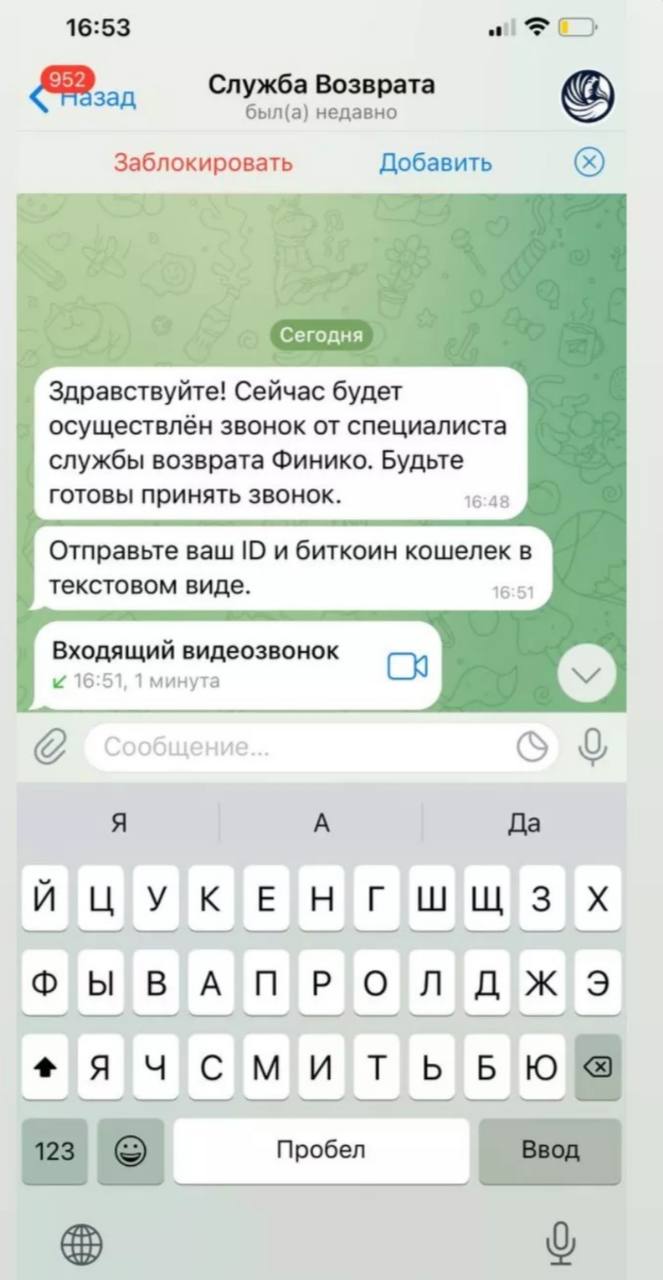Open the emoji keyboard

[x=130, y=1151]
